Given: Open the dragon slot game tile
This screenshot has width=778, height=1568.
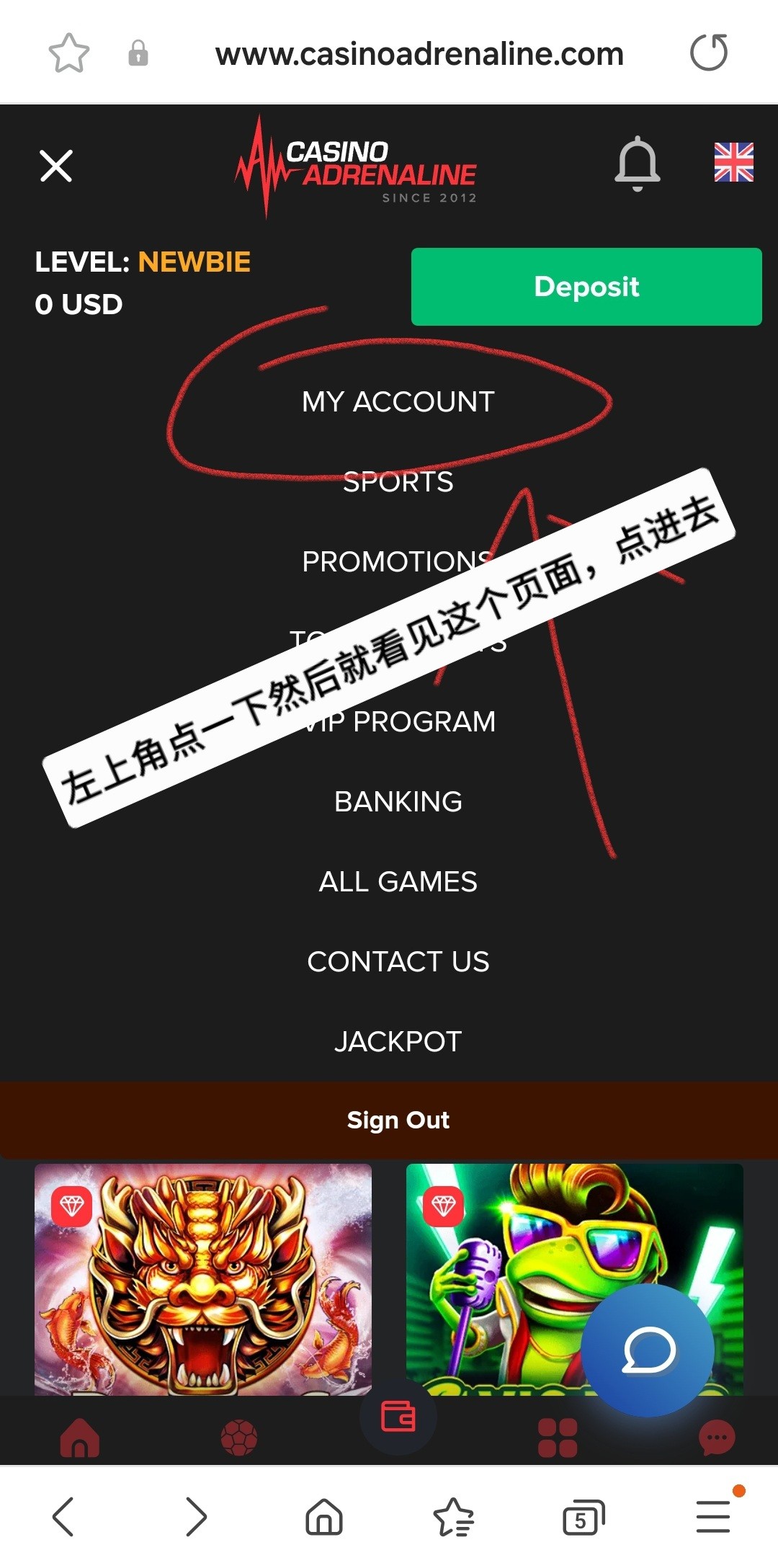Looking at the screenshot, I should click(x=203, y=1279).
